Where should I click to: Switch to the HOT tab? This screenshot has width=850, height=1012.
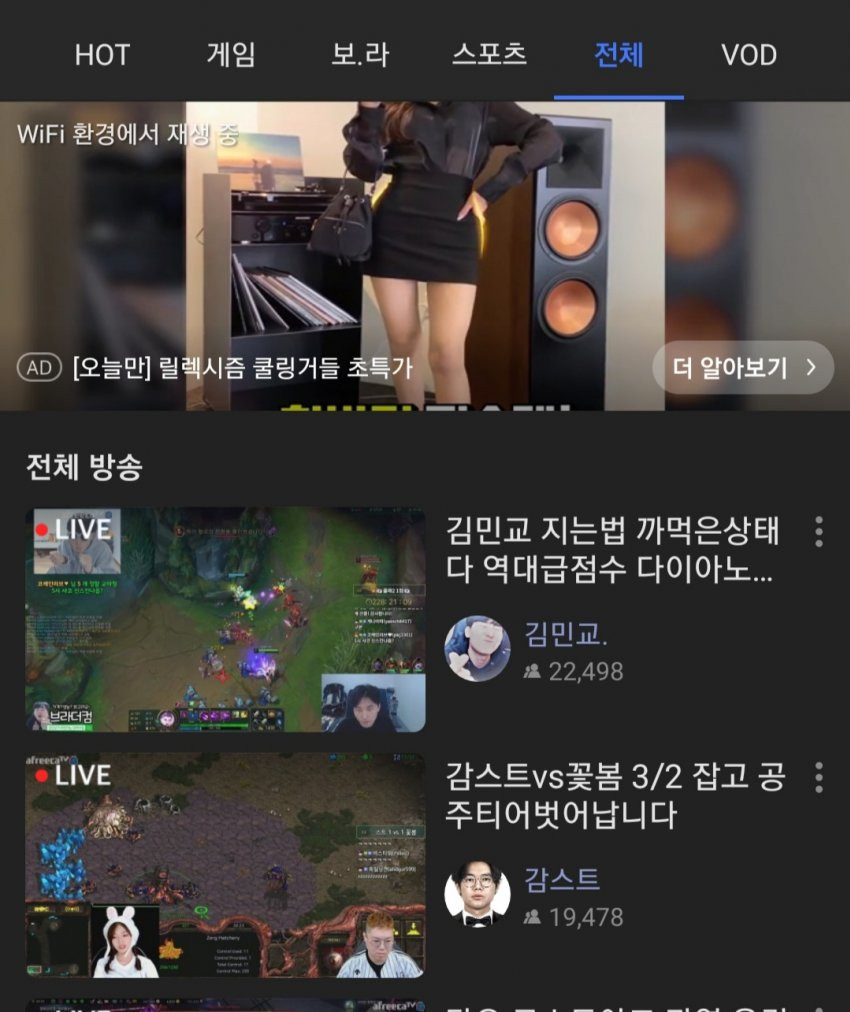tap(102, 54)
